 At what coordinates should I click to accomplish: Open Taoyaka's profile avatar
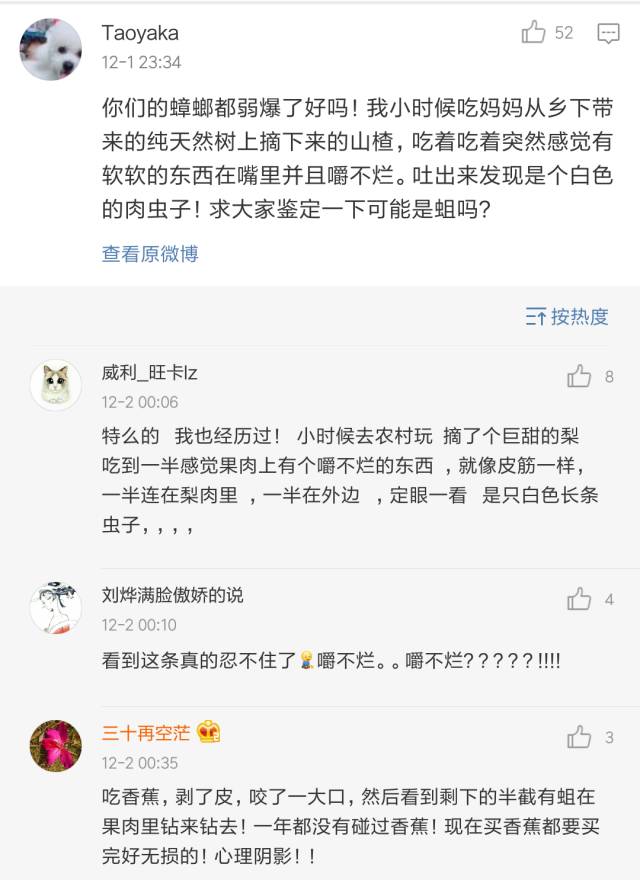(x=50, y=49)
